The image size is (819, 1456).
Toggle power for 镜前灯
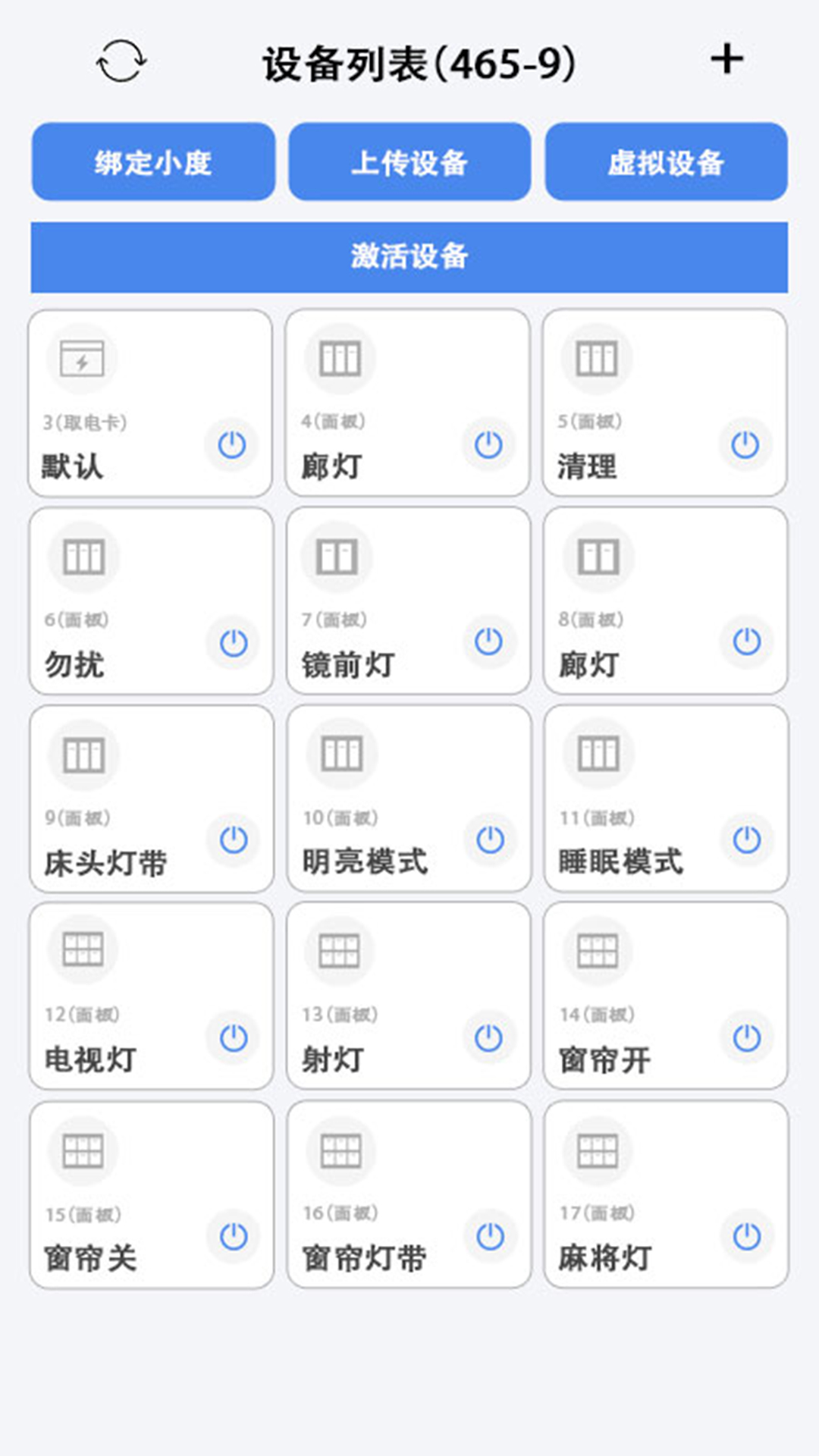(x=488, y=642)
